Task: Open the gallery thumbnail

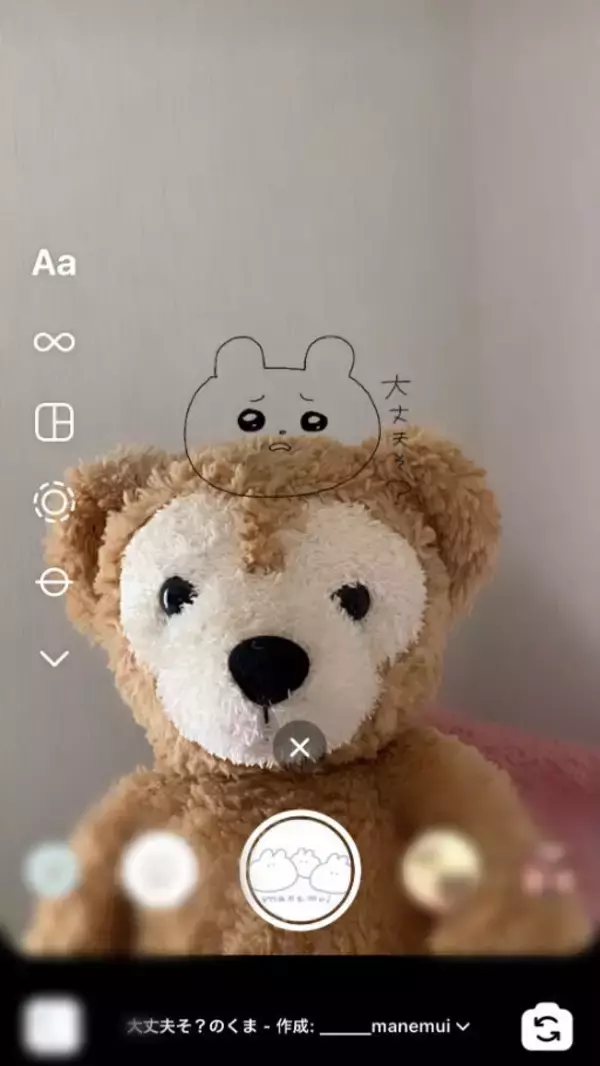Action: point(52,1026)
